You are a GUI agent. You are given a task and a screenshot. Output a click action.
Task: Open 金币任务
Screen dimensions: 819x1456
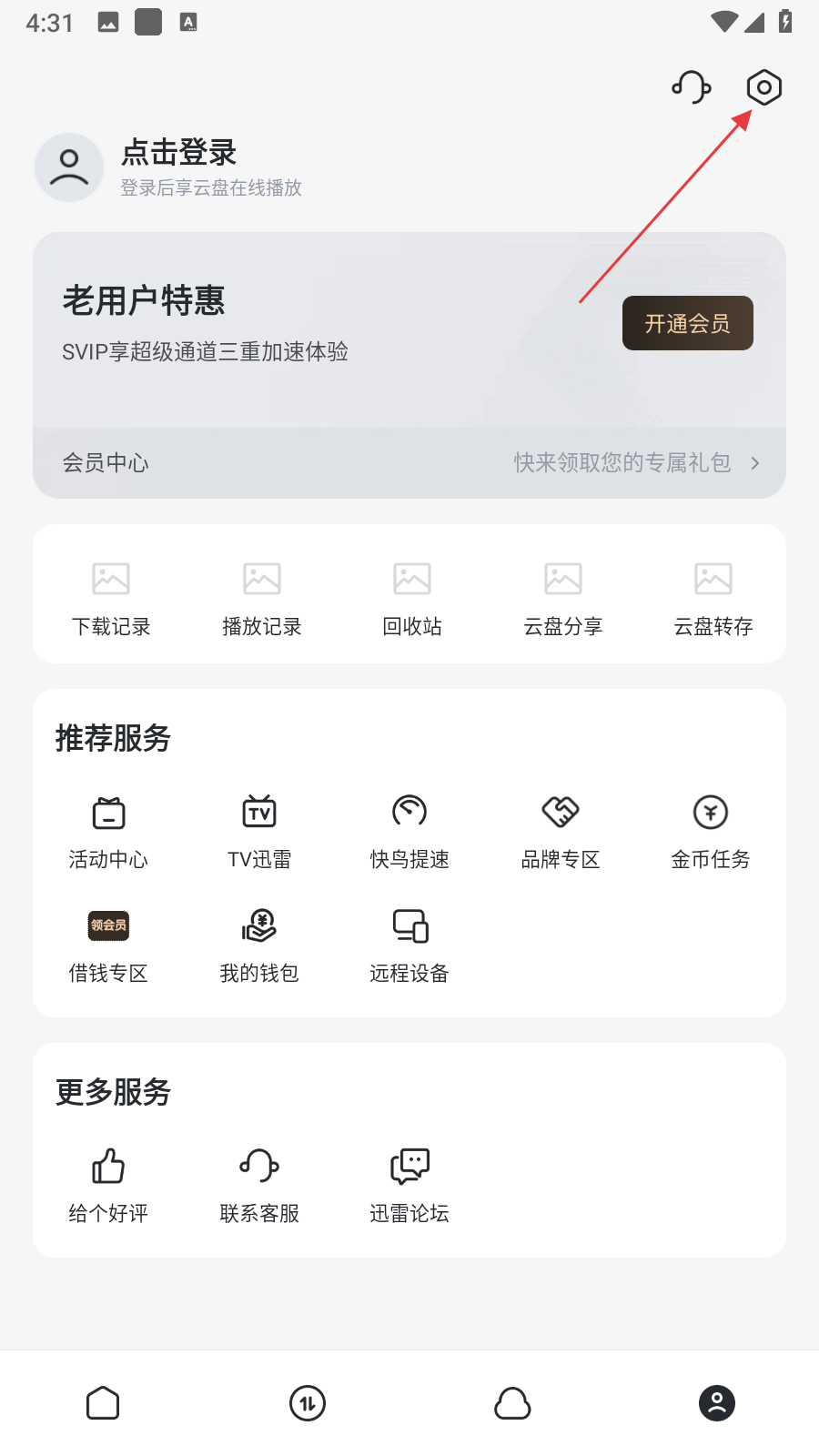tap(711, 831)
